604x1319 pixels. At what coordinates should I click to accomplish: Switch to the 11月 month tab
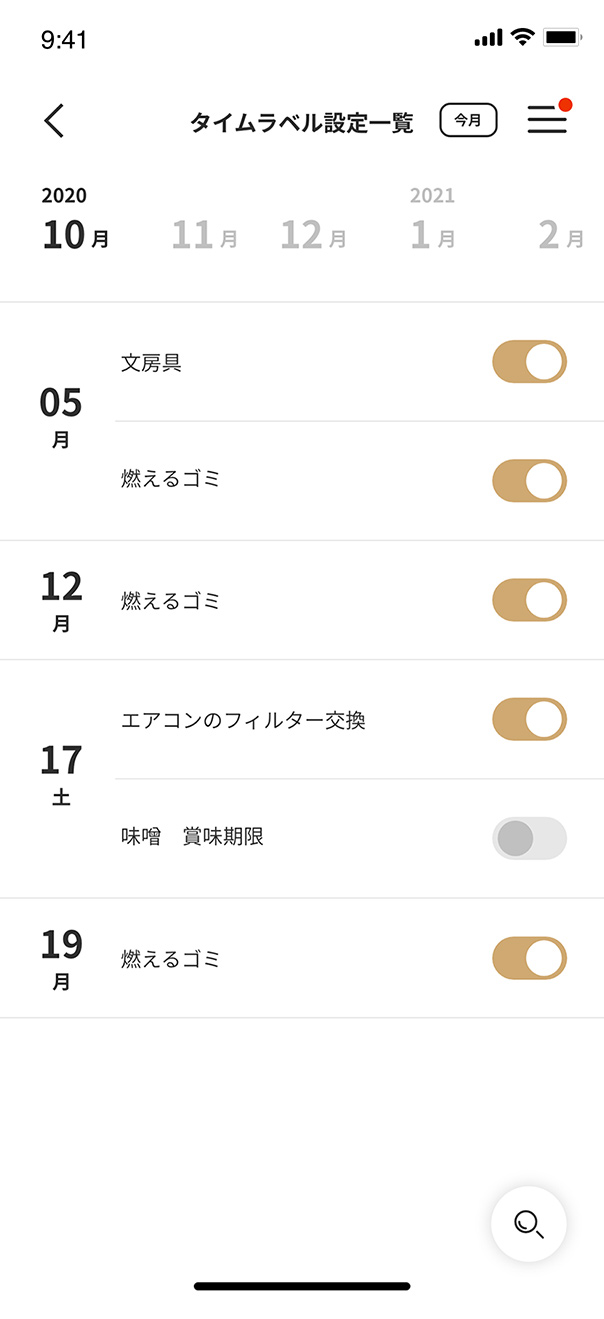[204, 235]
